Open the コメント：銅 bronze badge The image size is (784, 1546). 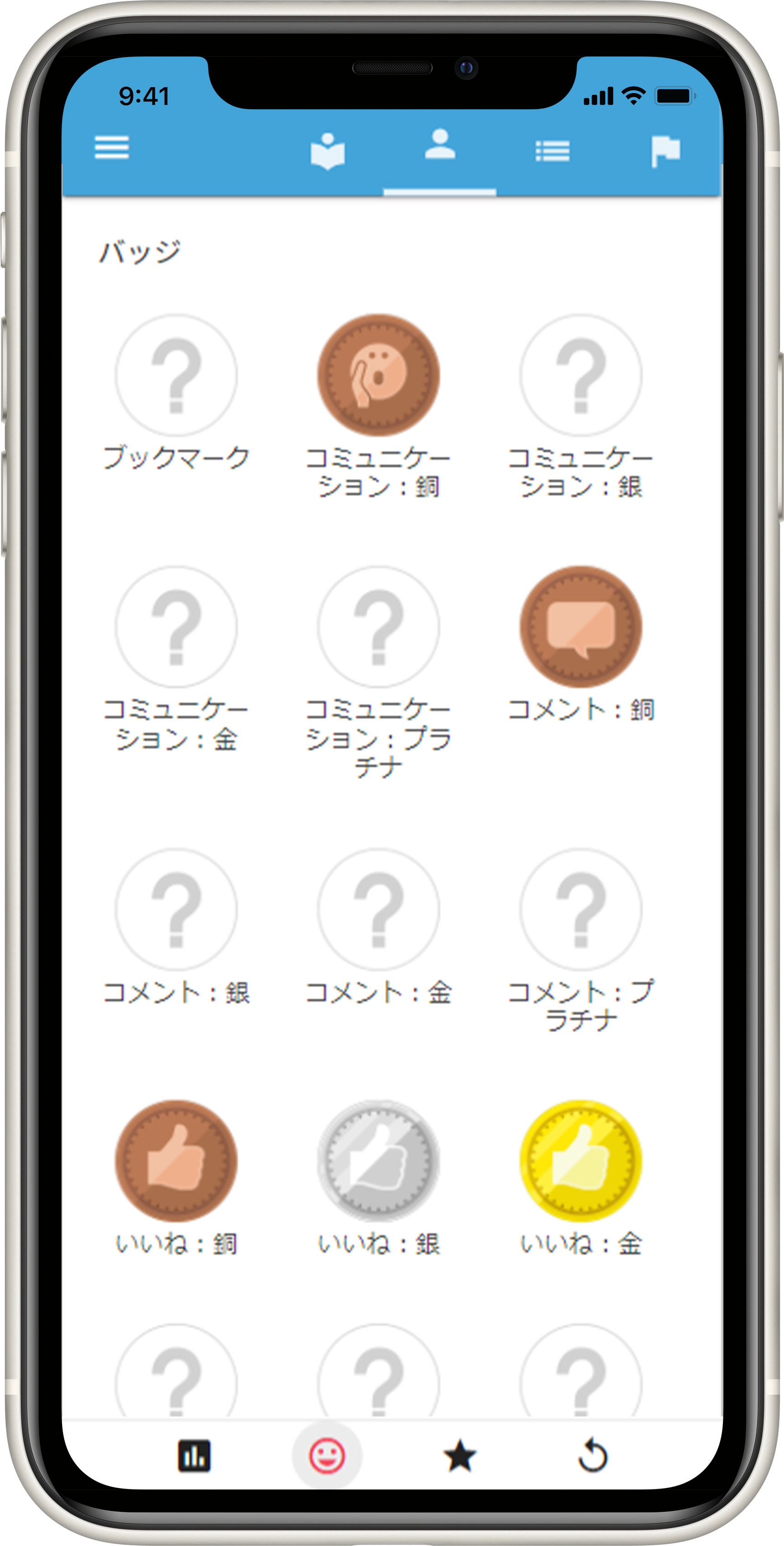[x=581, y=627]
